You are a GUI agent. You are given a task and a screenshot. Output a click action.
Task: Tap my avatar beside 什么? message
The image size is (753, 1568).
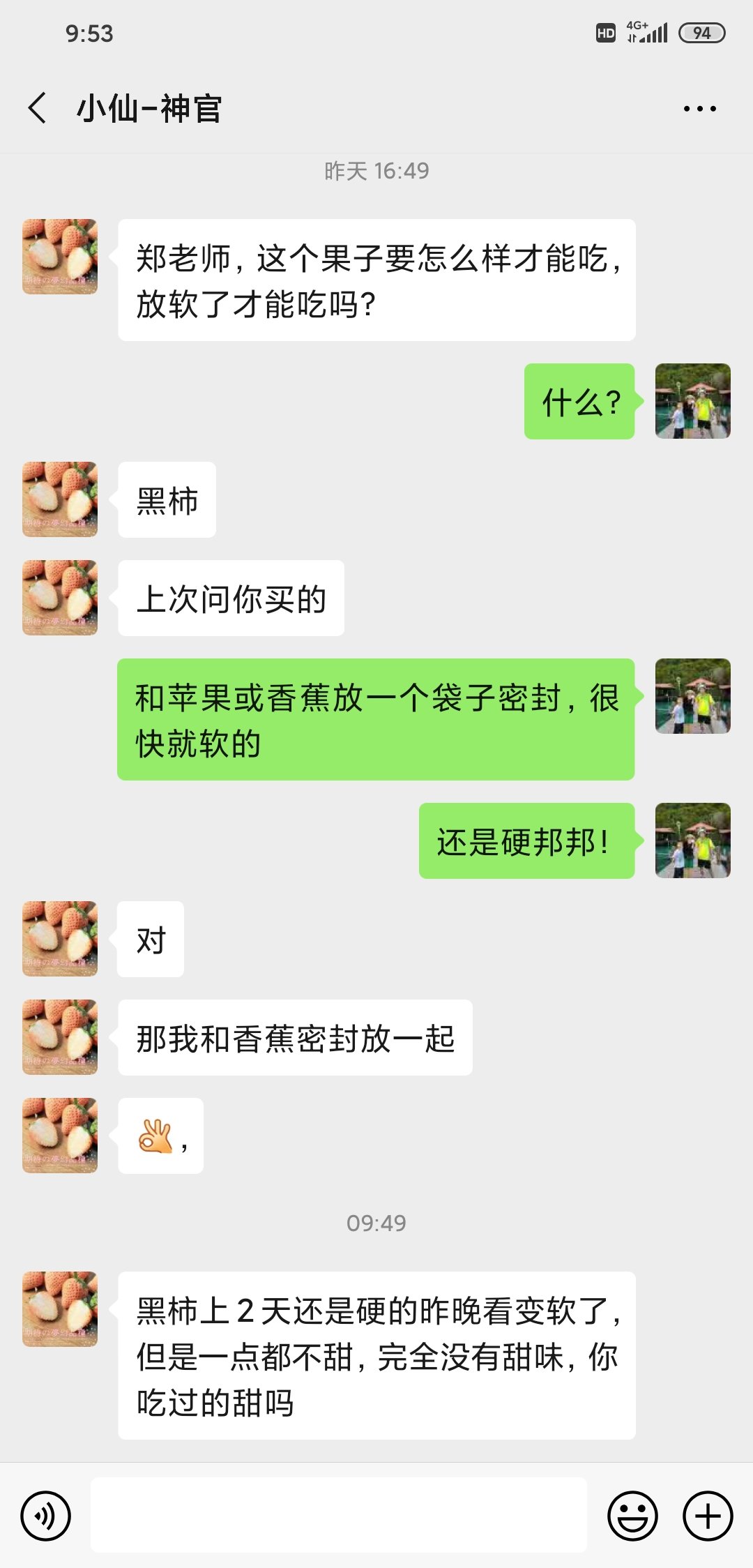[x=693, y=401]
